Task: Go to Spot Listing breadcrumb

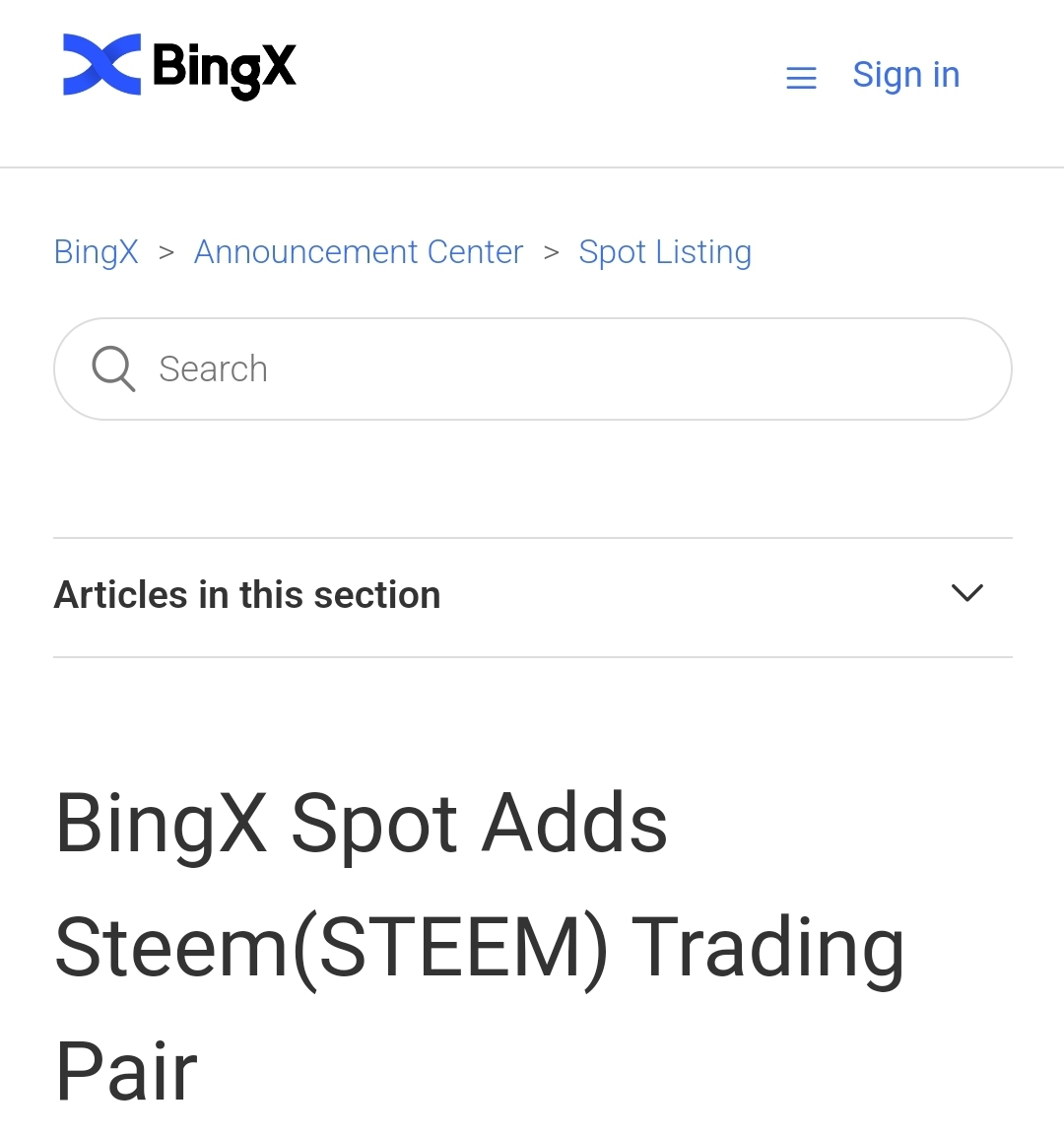Action: click(x=665, y=252)
